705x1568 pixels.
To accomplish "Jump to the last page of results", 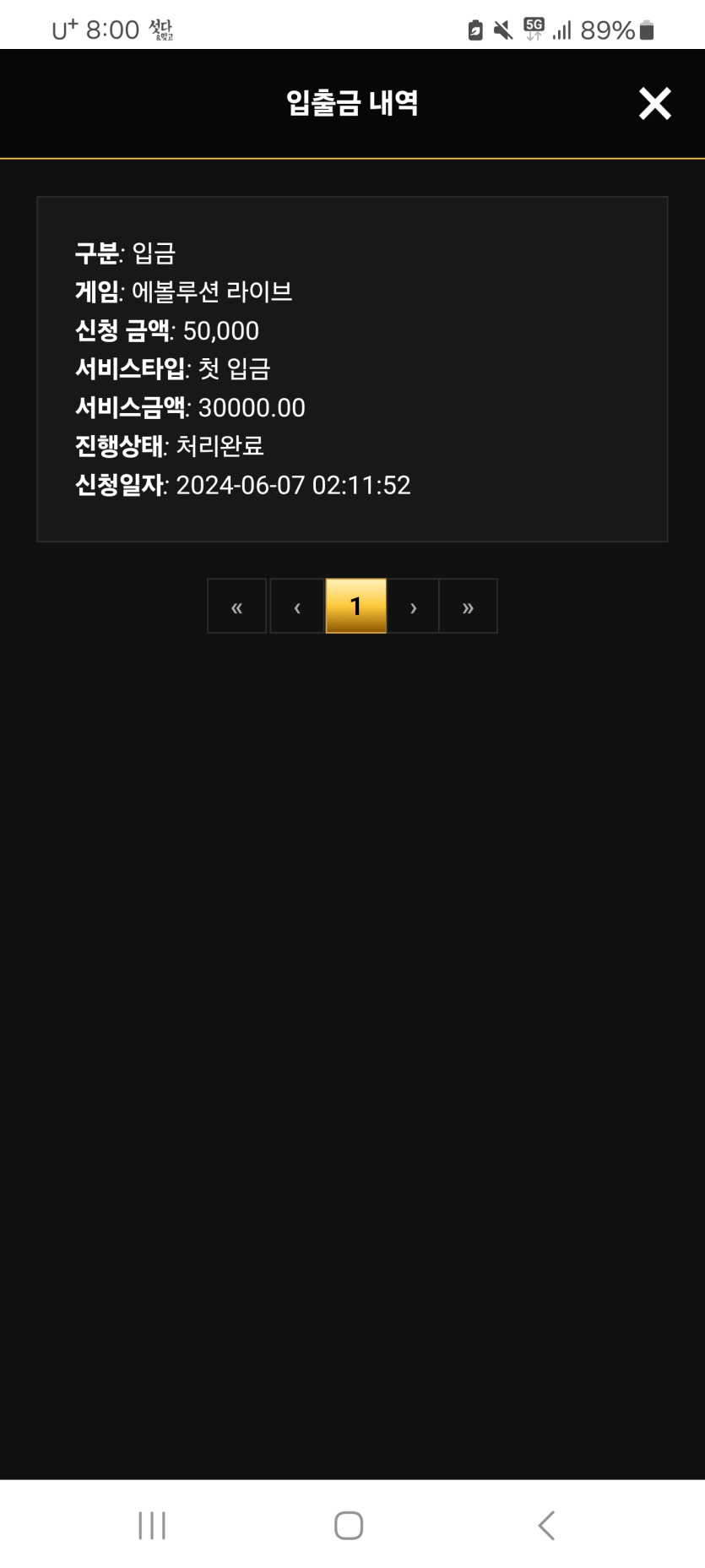I will click(468, 607).
